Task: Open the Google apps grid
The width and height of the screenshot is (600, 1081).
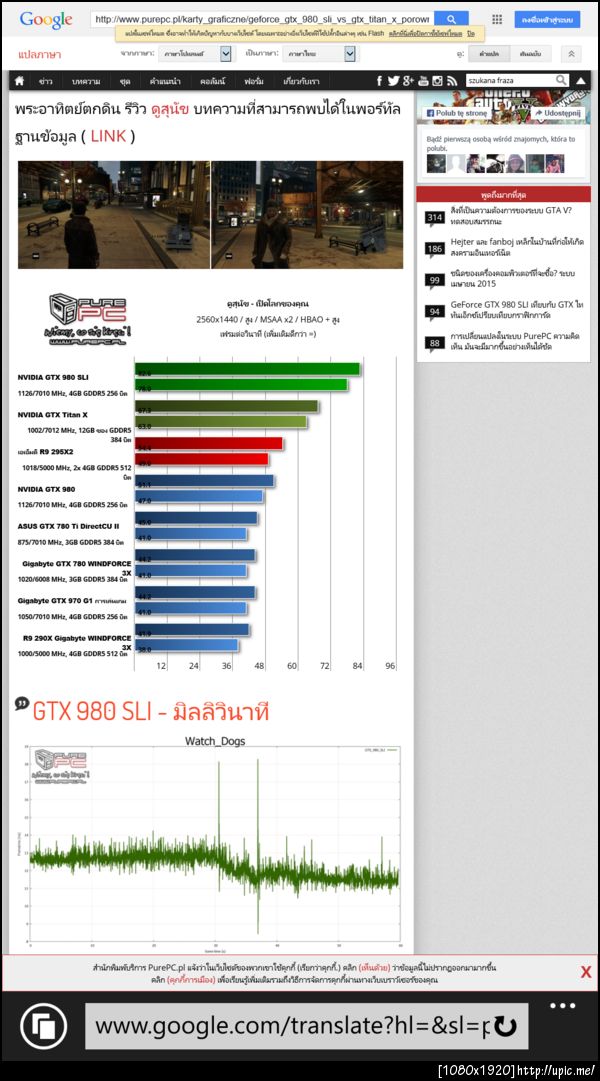Action: coord(497,19)
